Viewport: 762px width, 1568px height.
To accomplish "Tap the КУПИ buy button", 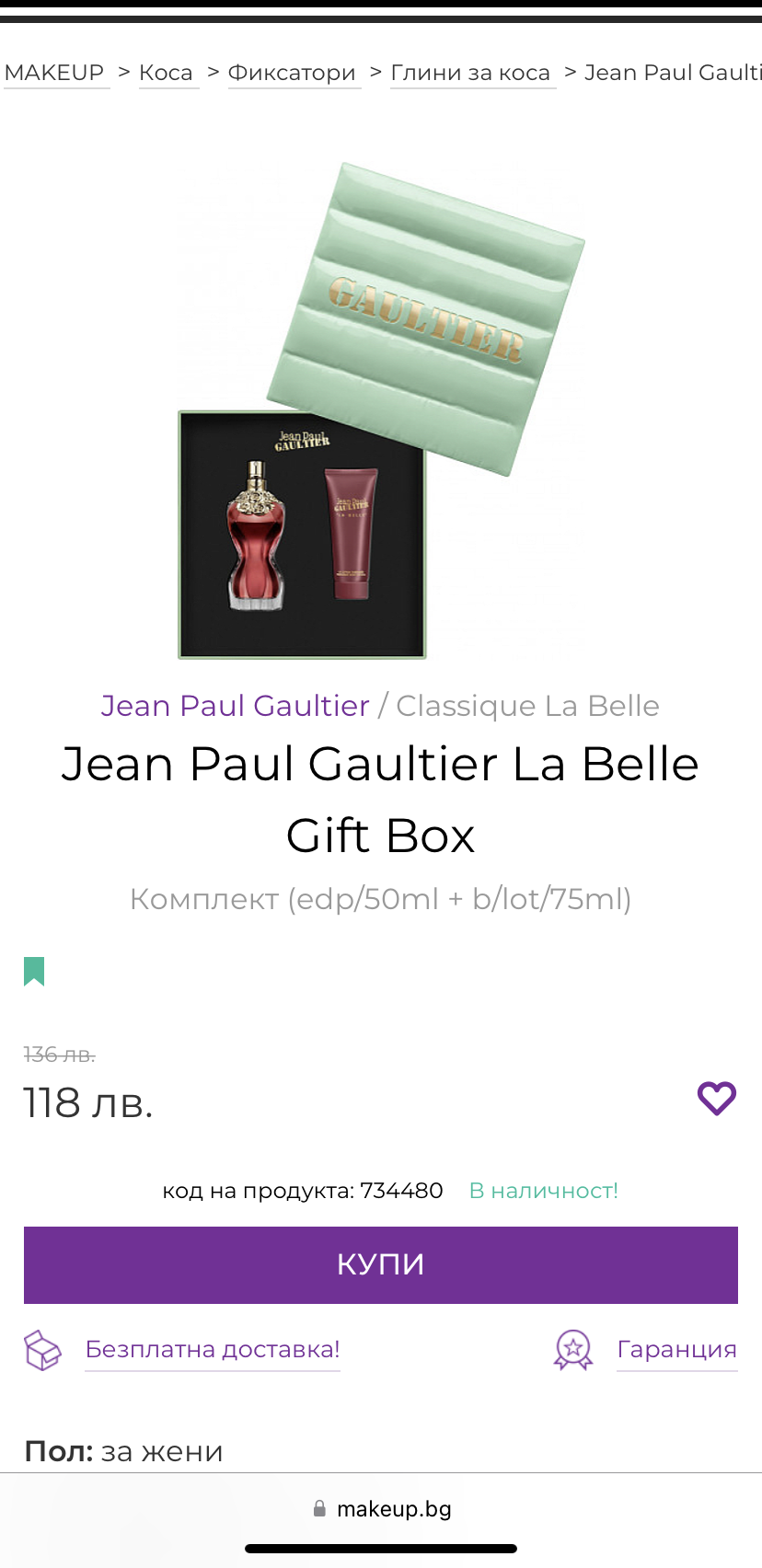I will coord(380,1264).
